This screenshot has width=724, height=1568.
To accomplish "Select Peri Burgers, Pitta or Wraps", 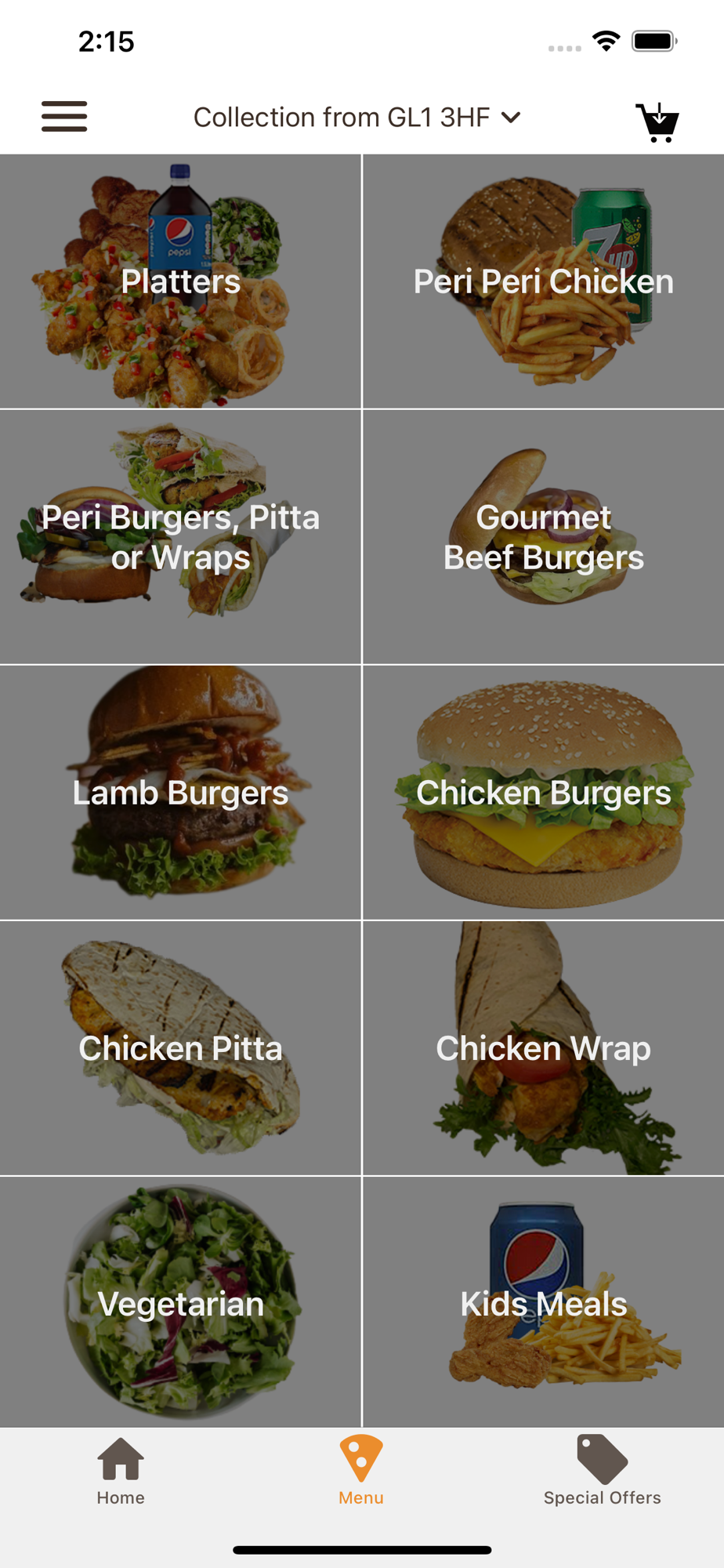I will tap(180, 537).
